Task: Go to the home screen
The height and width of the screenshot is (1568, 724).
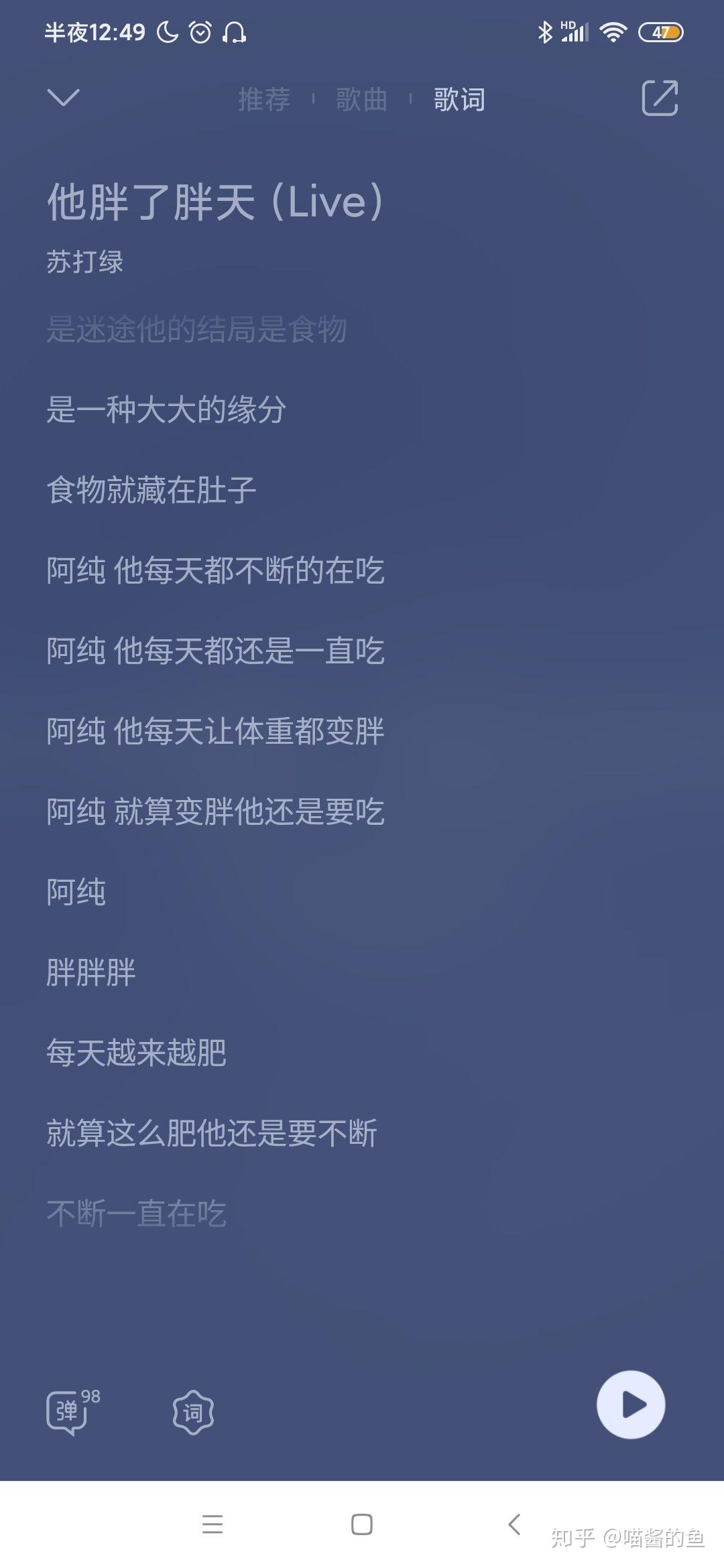Action: [362, 1524]
